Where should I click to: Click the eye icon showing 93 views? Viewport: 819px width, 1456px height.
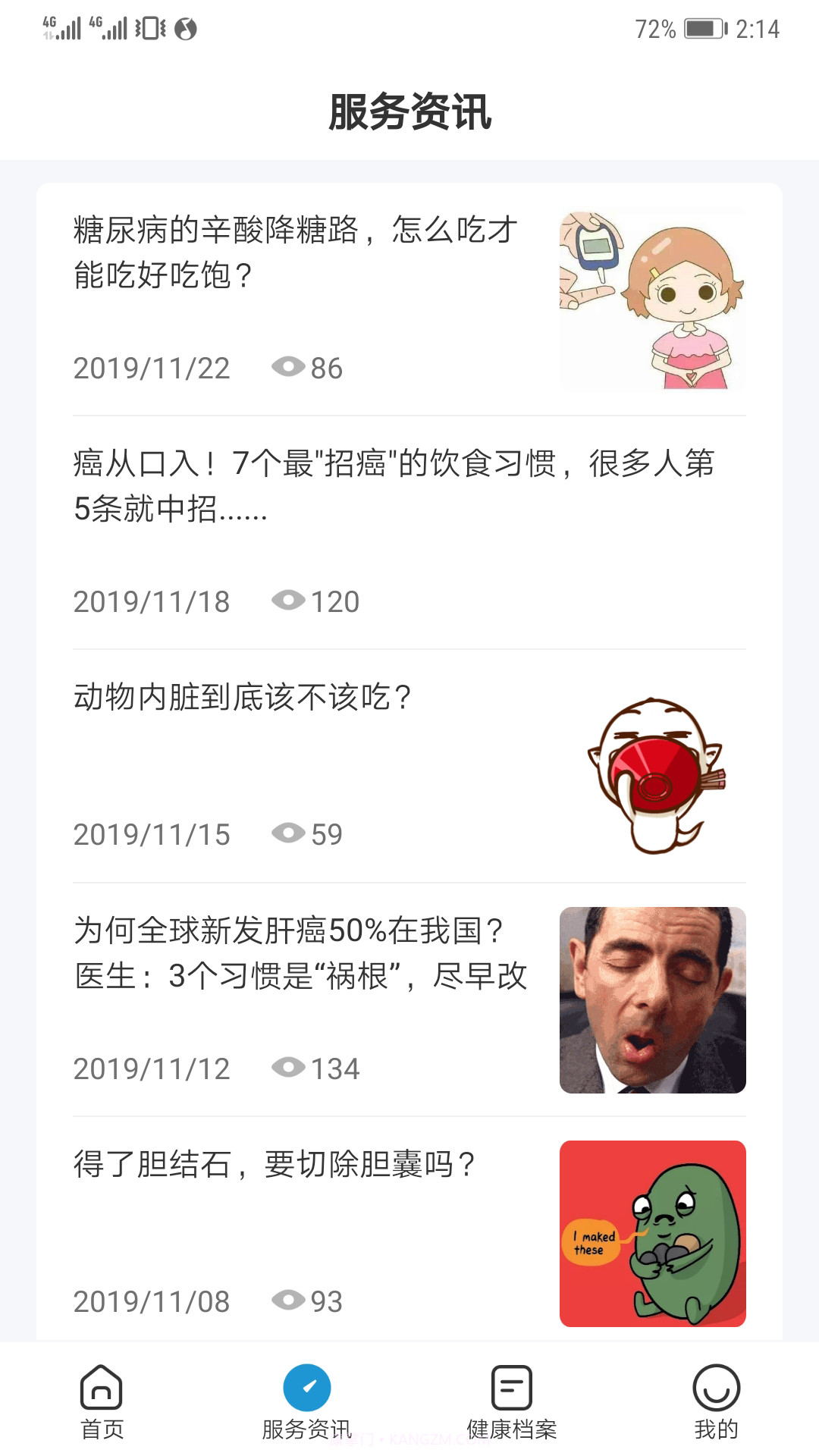coord(288,1301)
